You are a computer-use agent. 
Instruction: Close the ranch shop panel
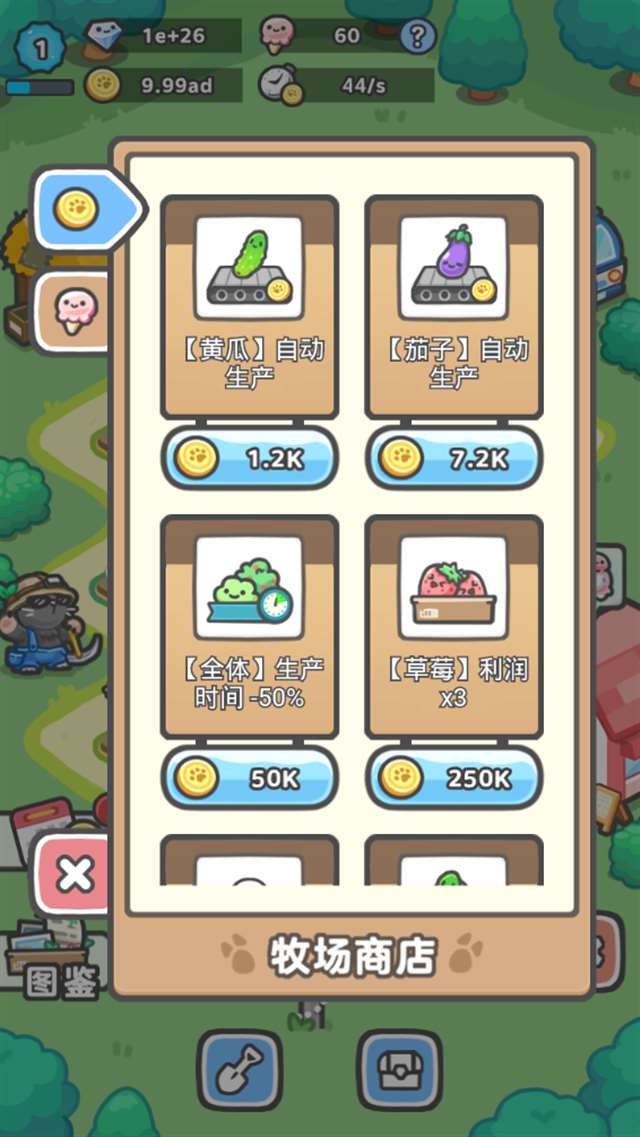click(74, 876)
